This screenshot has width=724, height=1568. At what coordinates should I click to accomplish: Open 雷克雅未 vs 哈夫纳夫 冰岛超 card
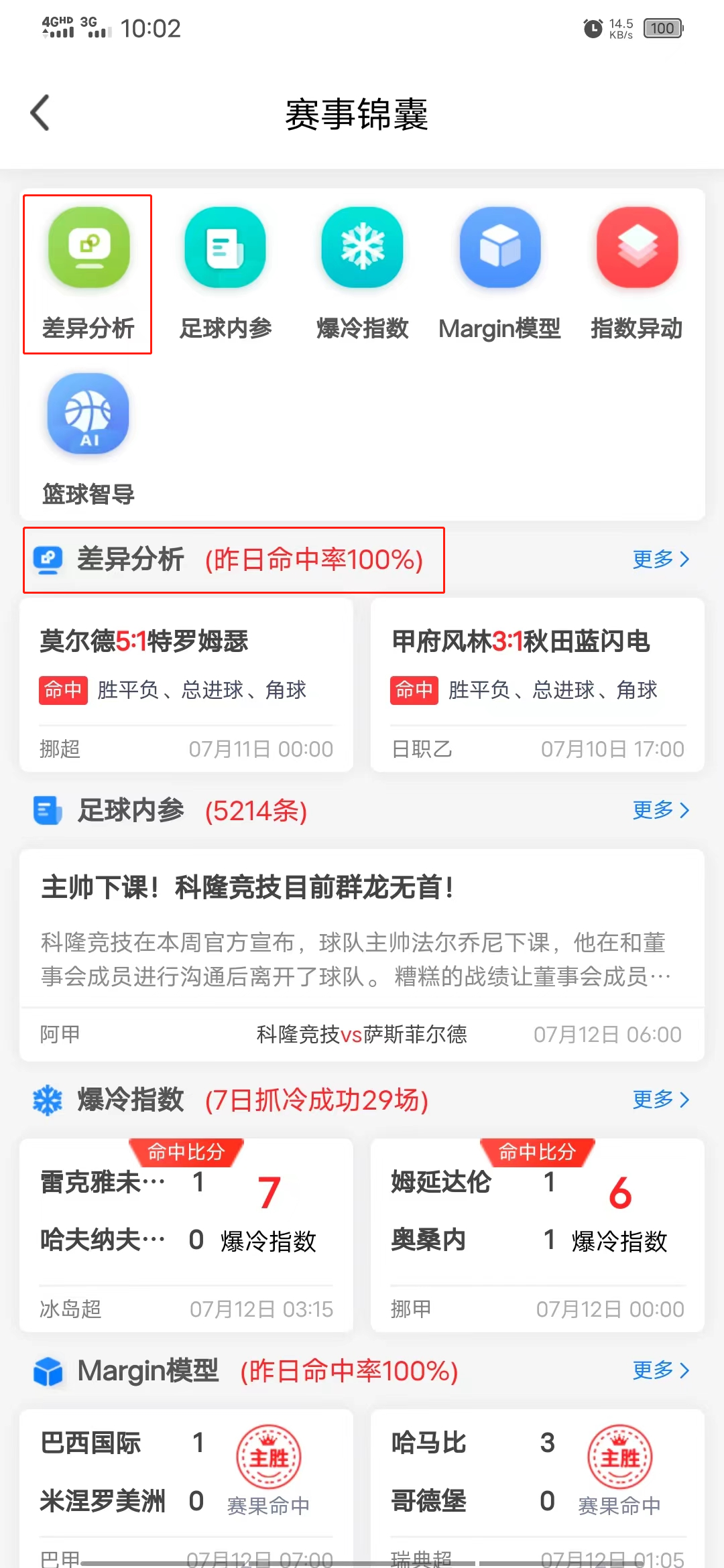point(186,1234)
